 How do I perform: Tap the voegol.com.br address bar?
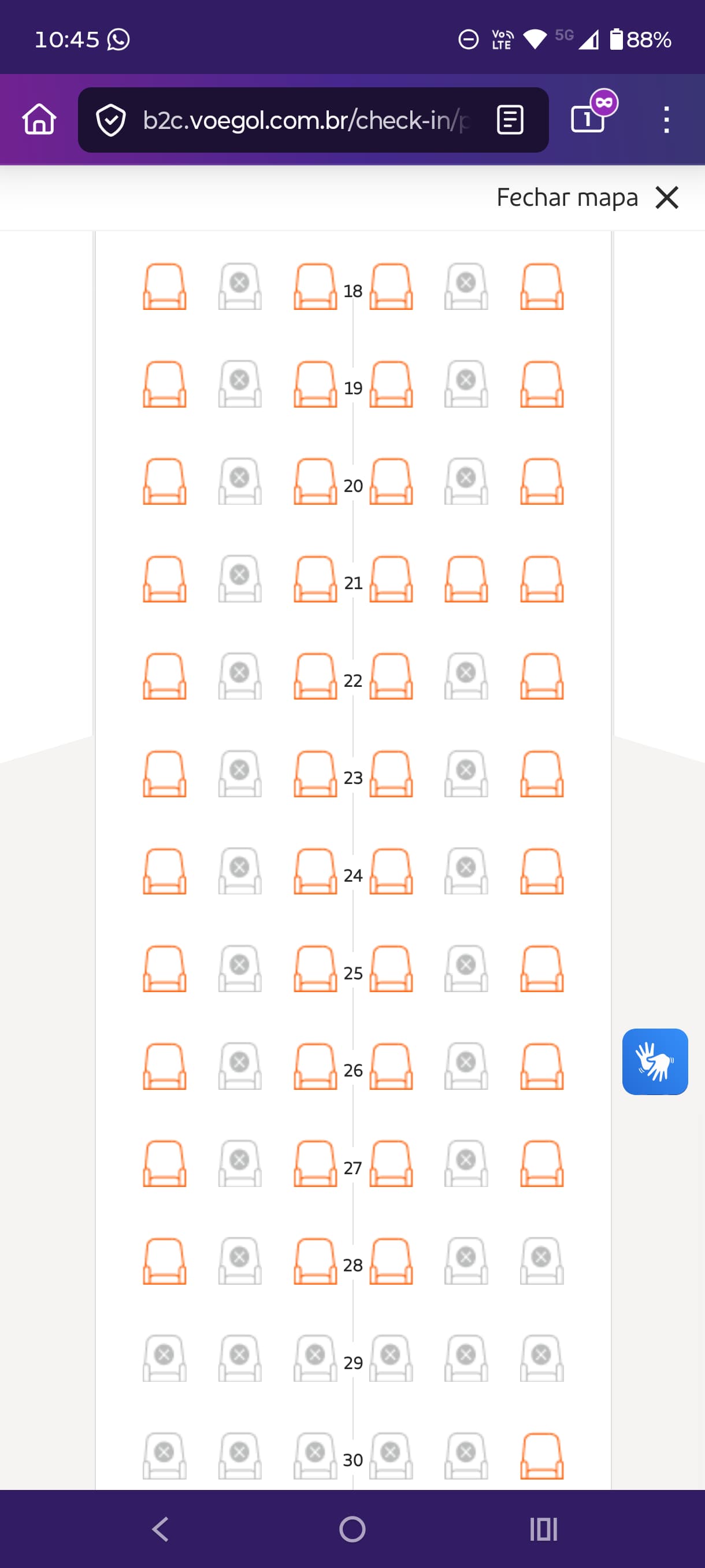pyautogui.click(x=304, y=120)
